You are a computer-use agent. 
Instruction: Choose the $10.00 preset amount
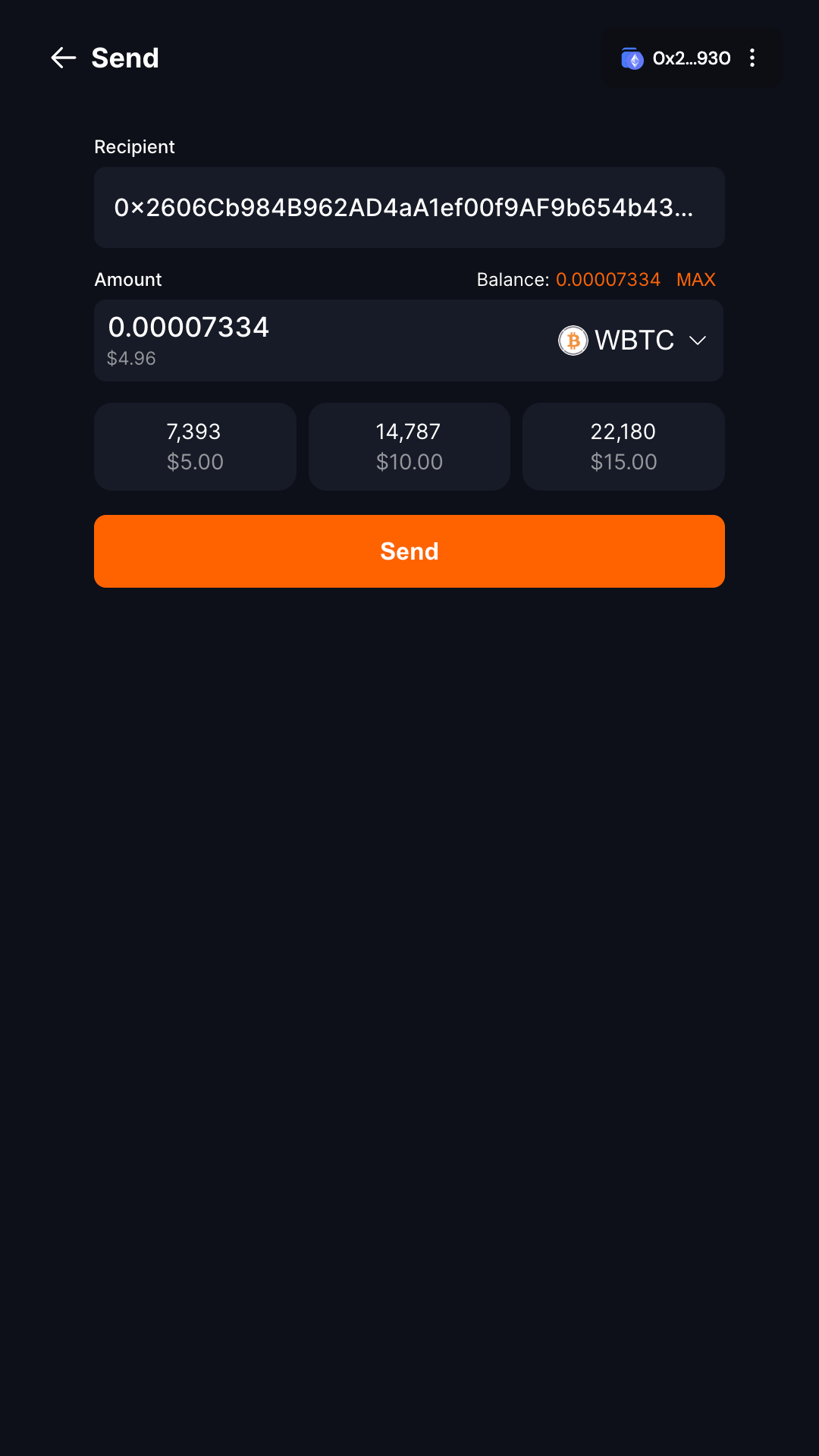coord(409,447)
